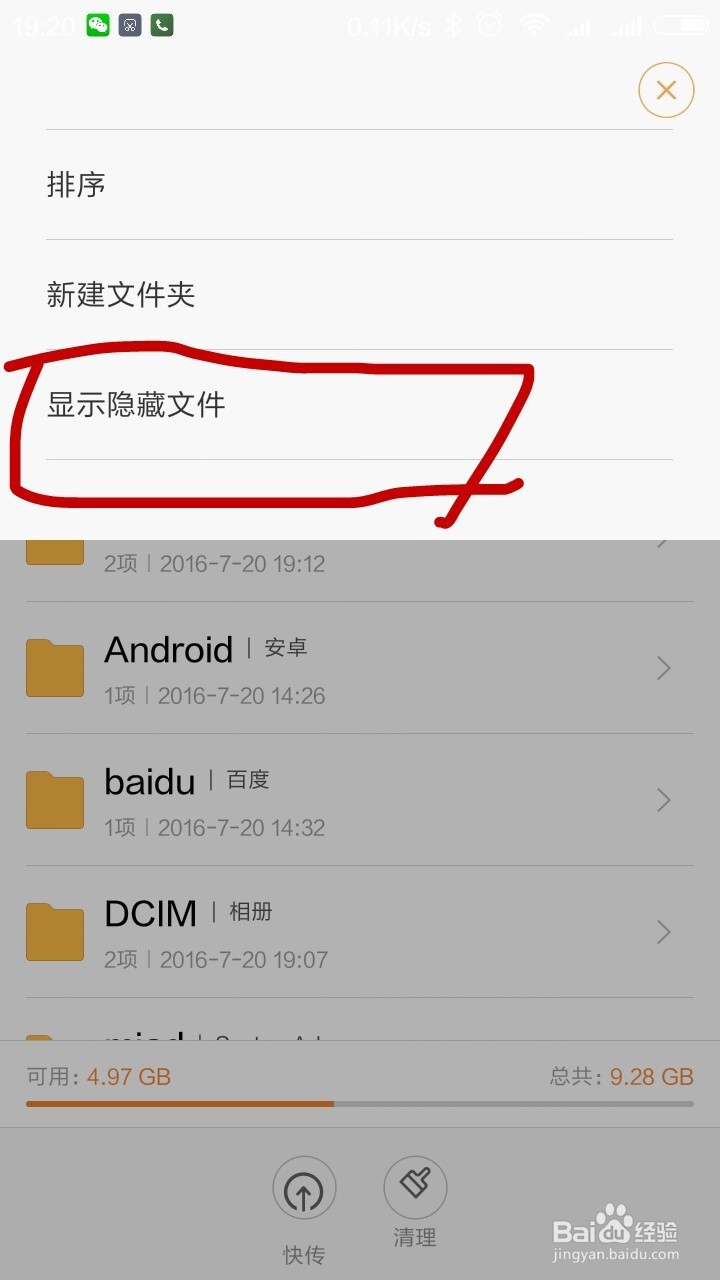Click the orange storage usage bar
Screen dimensions: 720x1280
pyautogui.click(x=180, y=1103)
